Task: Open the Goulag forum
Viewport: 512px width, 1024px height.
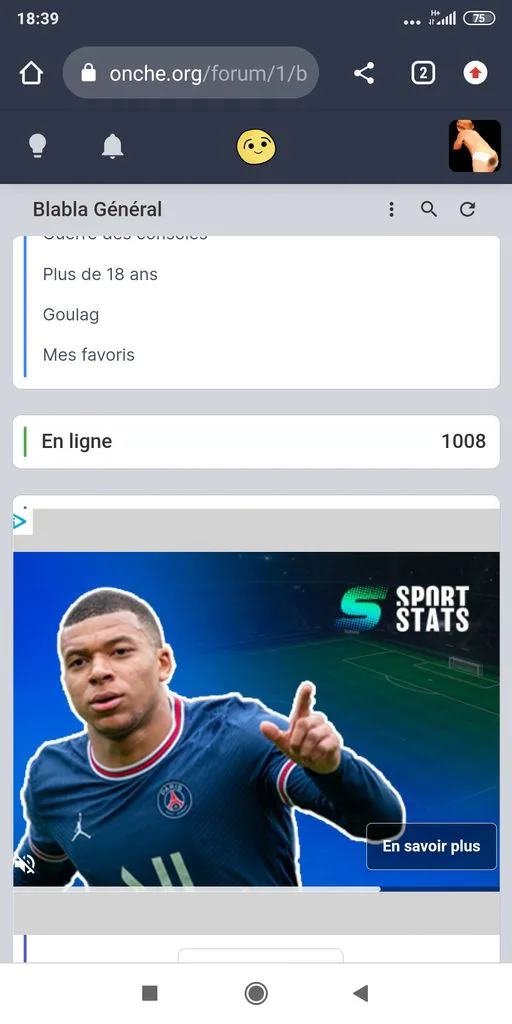Action: tap(71, 315)
